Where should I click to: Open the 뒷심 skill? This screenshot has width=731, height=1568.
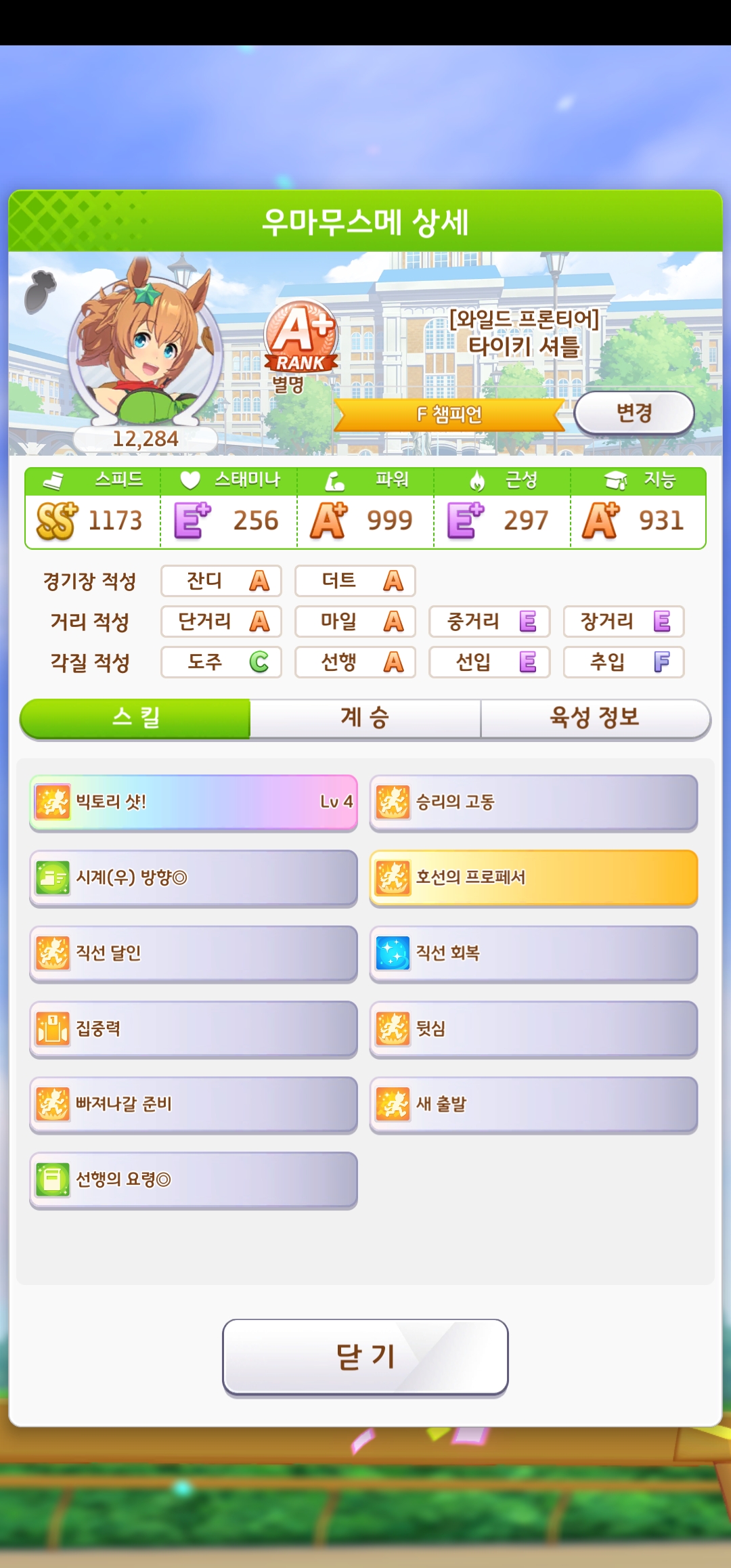[533, 1029]
